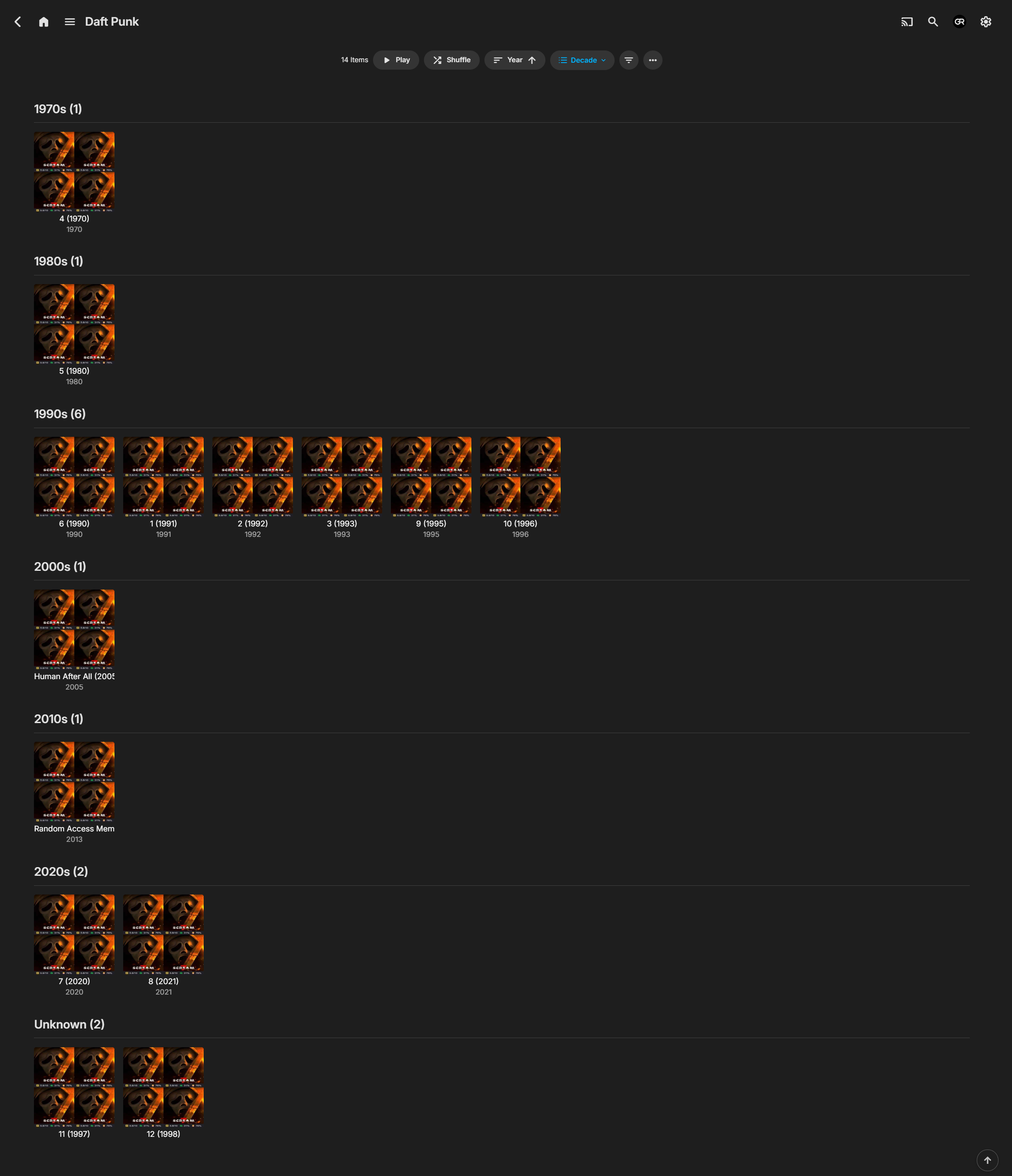The image size is (1012, 1176).
Task: Open the hamburger drawer menu
Action: [x=70, y=22]
